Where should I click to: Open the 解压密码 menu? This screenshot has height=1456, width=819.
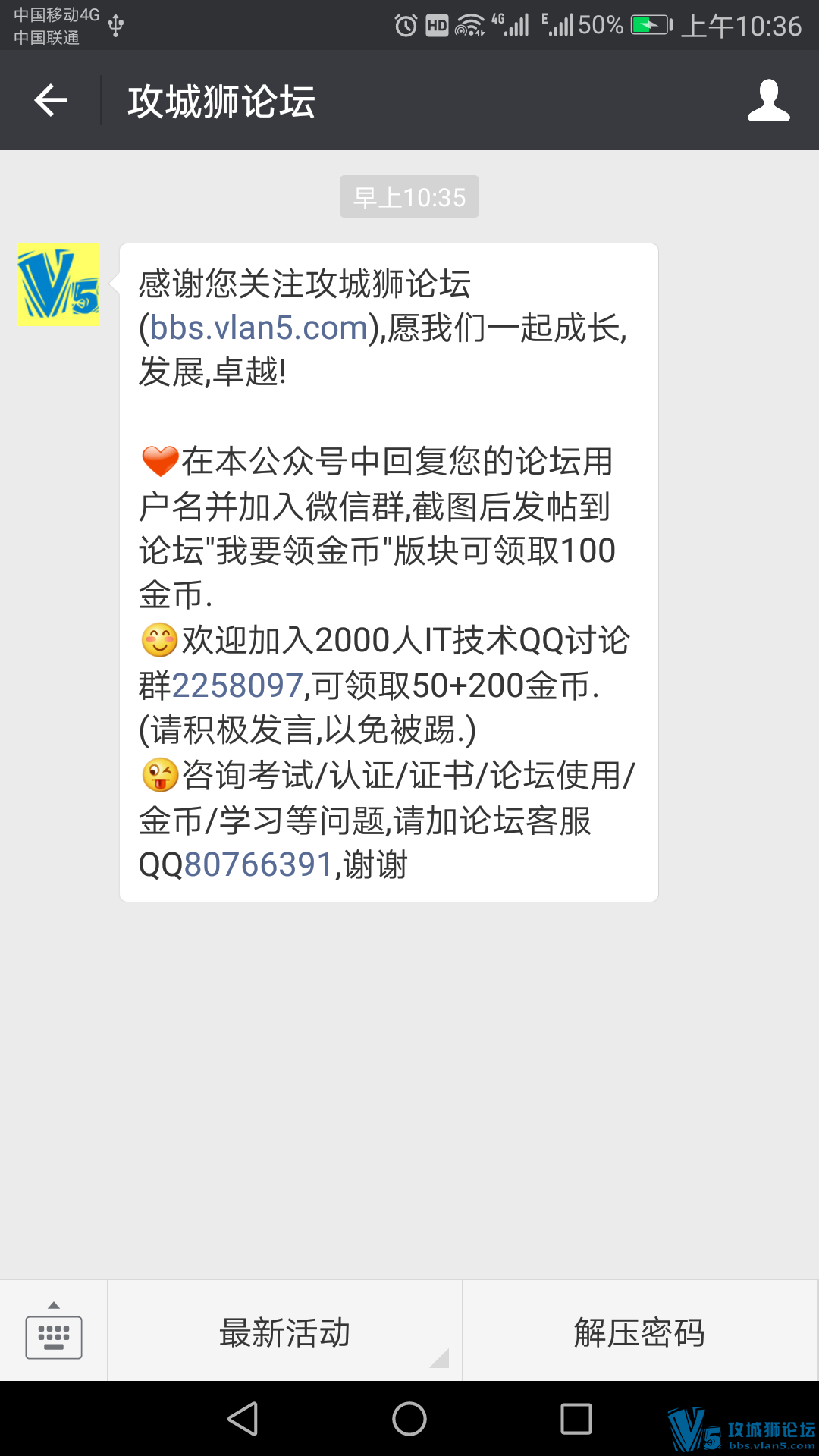click(640, 1332)
